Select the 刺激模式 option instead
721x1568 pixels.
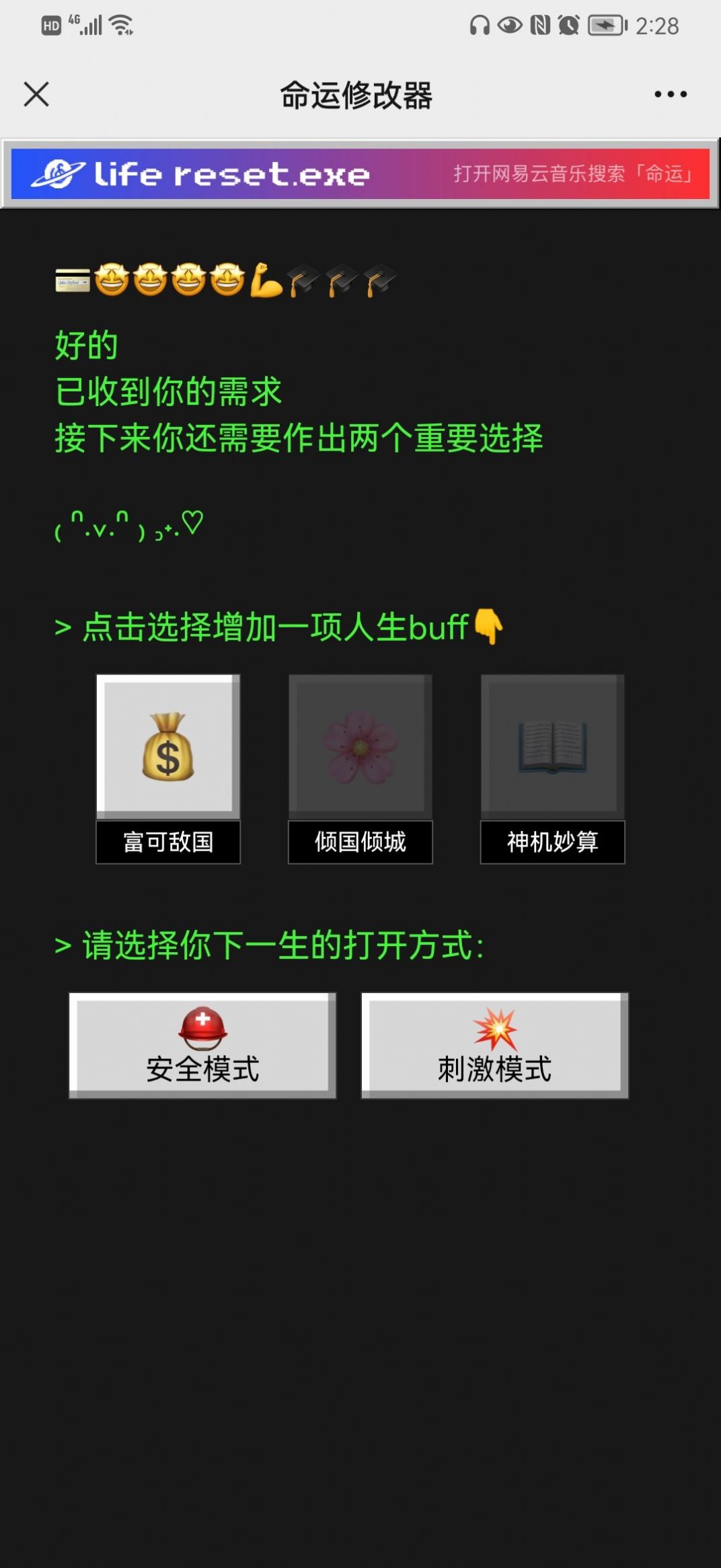pos(496,1044)
